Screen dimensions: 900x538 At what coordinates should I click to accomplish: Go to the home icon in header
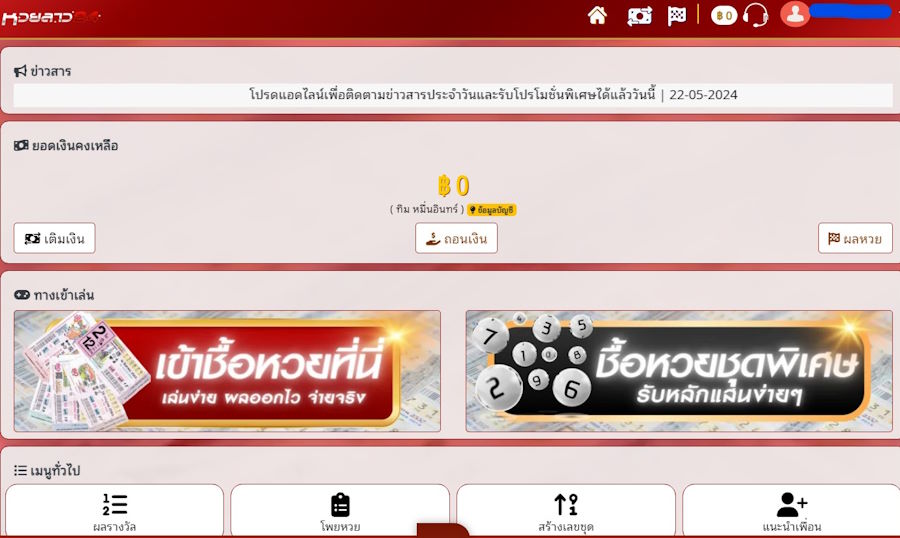point(597,15)
